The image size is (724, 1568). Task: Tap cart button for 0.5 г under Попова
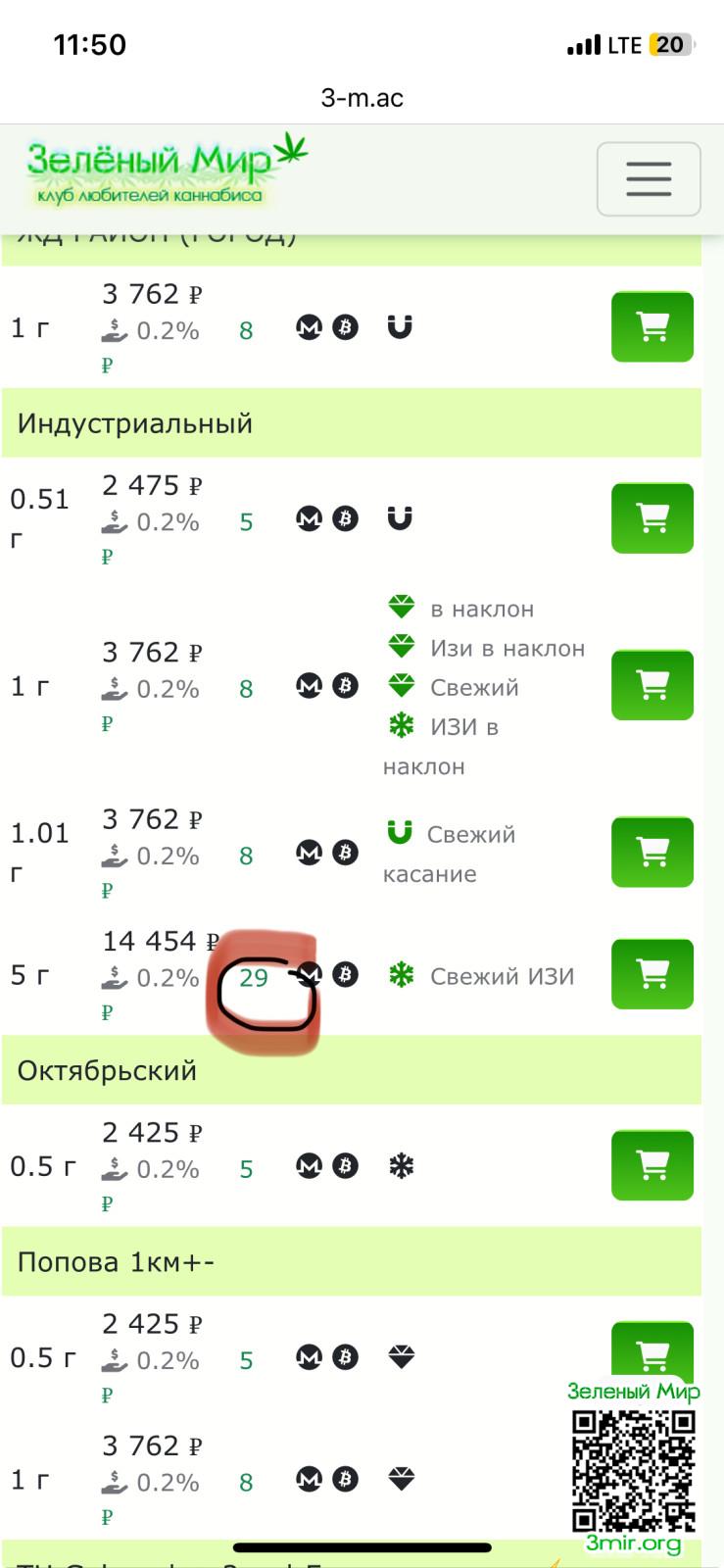coord(652,1352)
